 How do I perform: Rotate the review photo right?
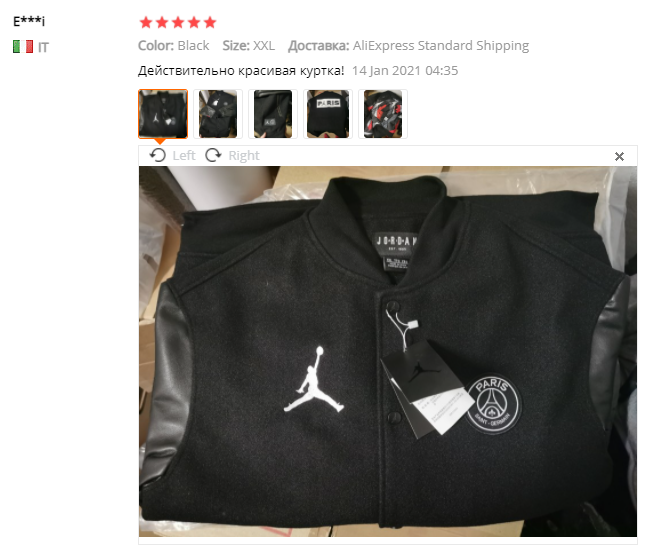(x=232, y=155)
